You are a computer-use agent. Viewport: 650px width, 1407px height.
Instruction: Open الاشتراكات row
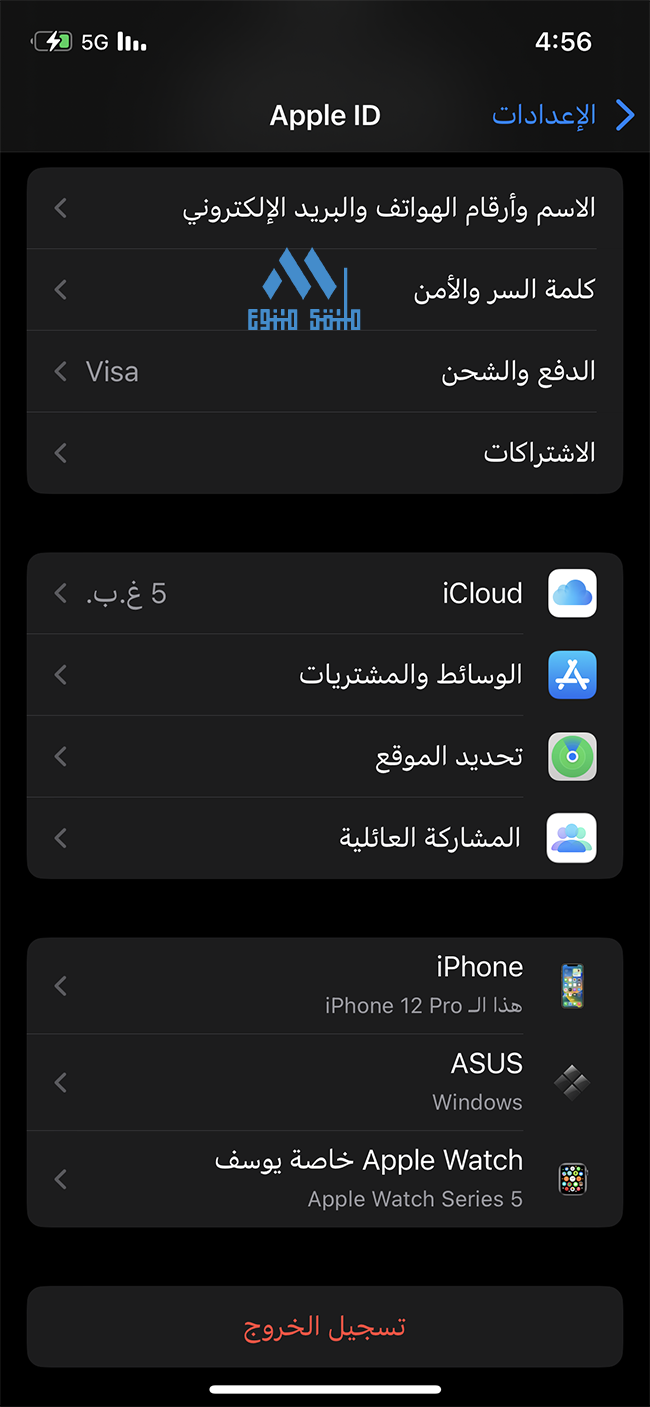[325, 453]
